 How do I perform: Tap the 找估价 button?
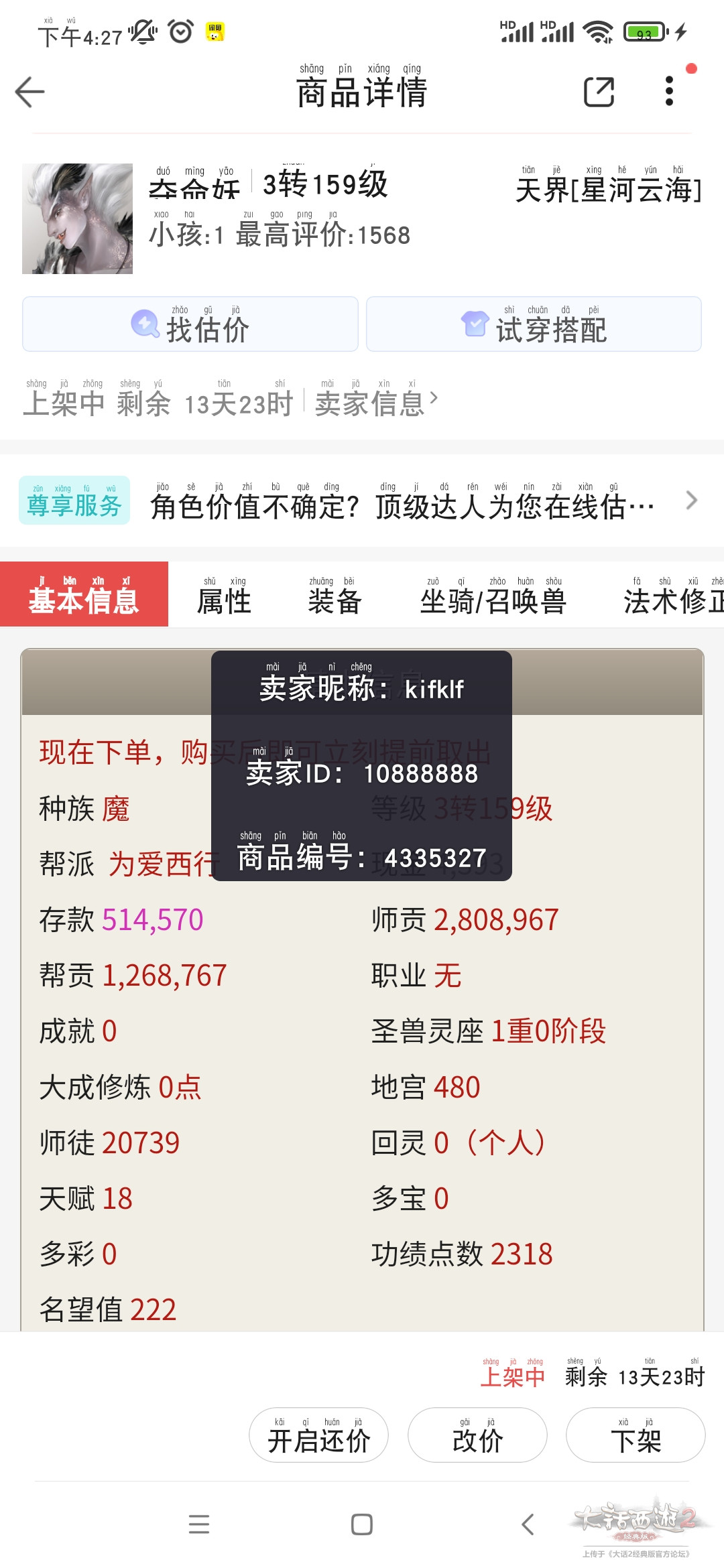pyautogui.click(x=190, y=324)
